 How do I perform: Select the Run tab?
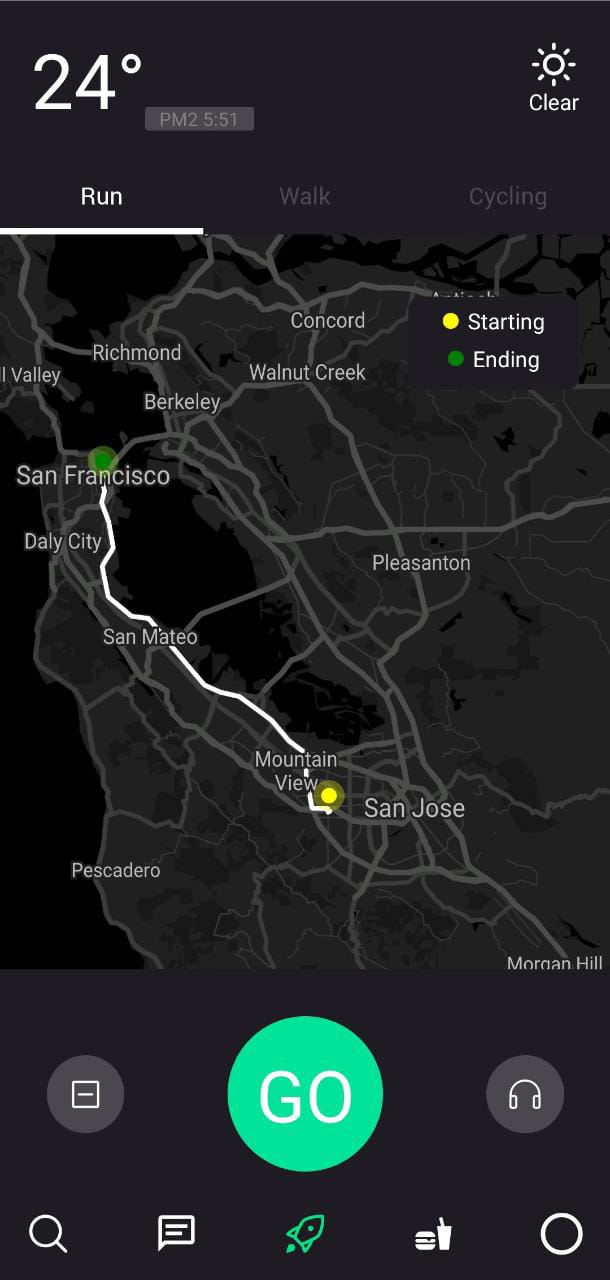tap(101, 196)
